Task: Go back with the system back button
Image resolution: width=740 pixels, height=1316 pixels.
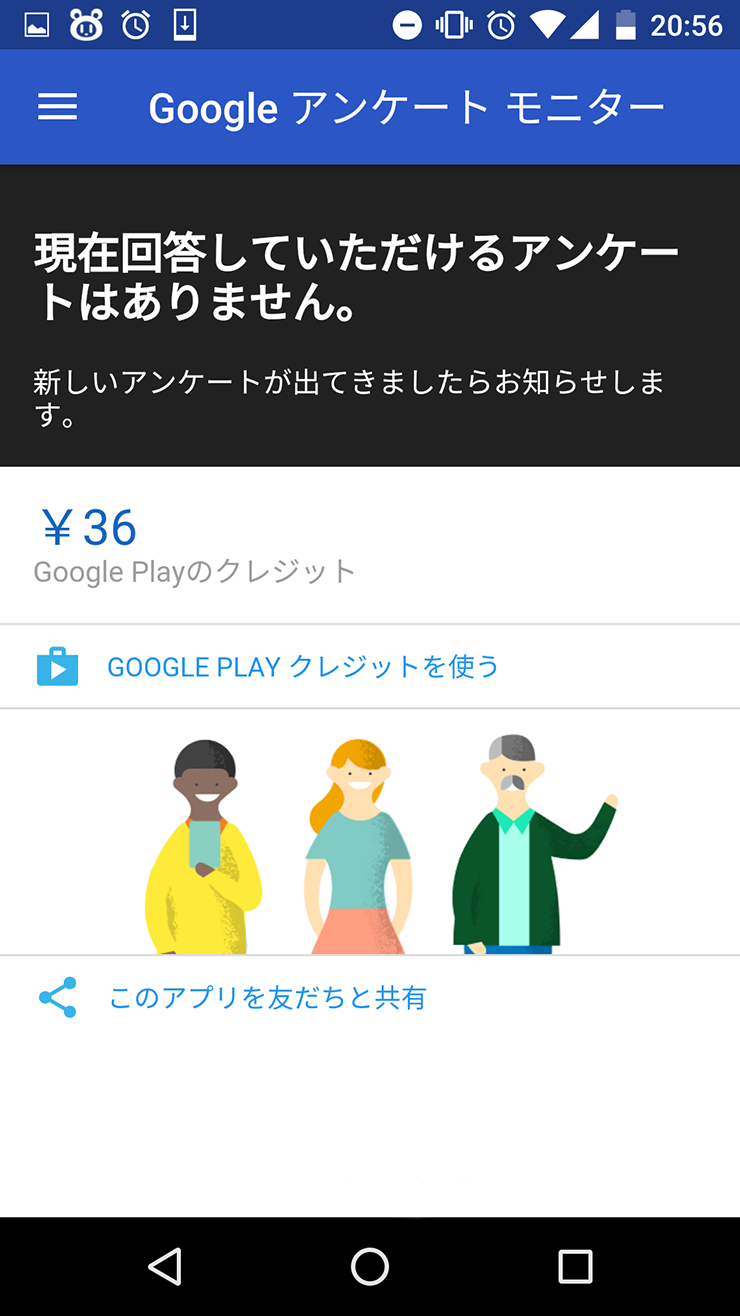Action: click(165, 1266)
